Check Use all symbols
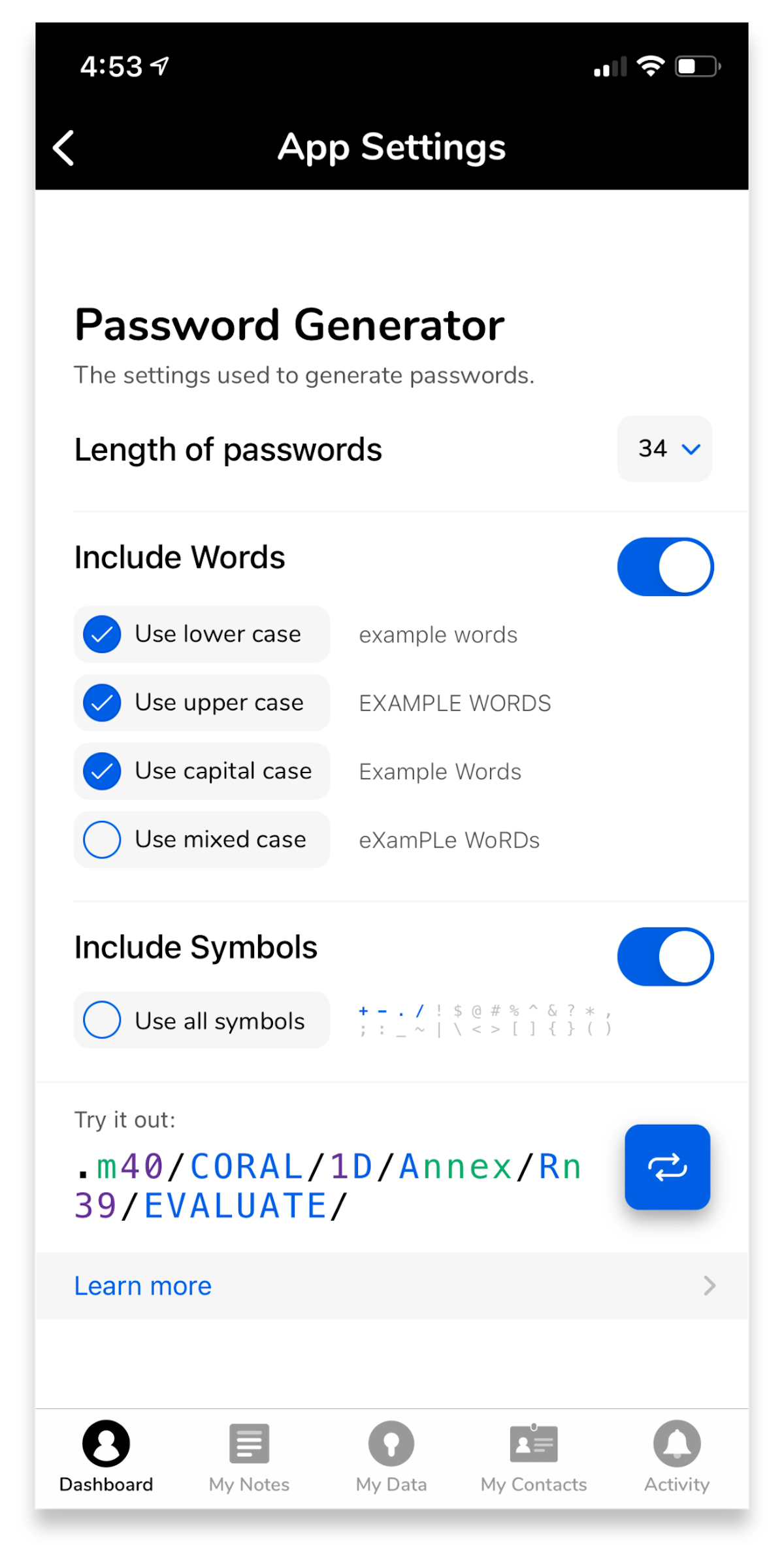Viewport: 784px width, 1545px height. tap(202, 1020)
